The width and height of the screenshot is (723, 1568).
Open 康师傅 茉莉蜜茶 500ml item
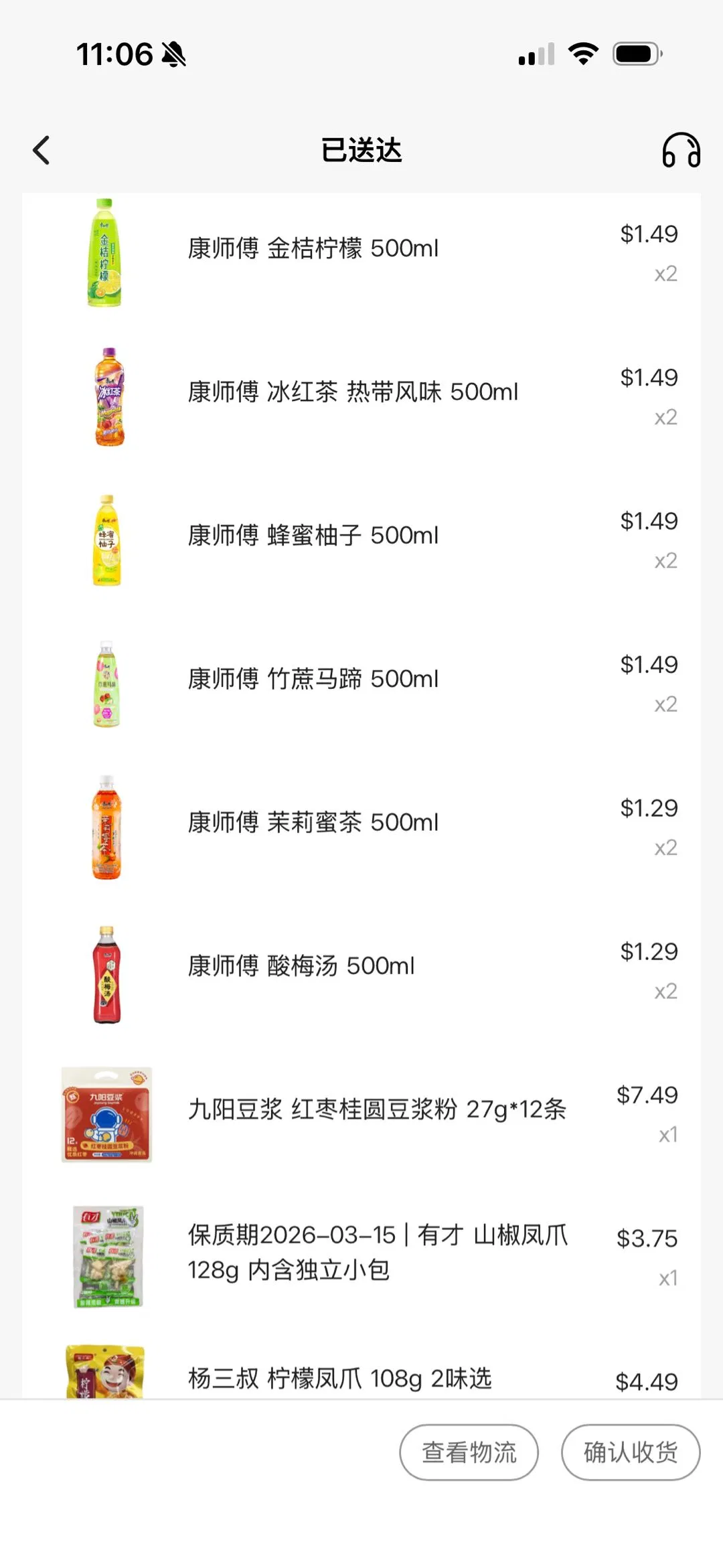pyautogui.click(x=313, y=822)
